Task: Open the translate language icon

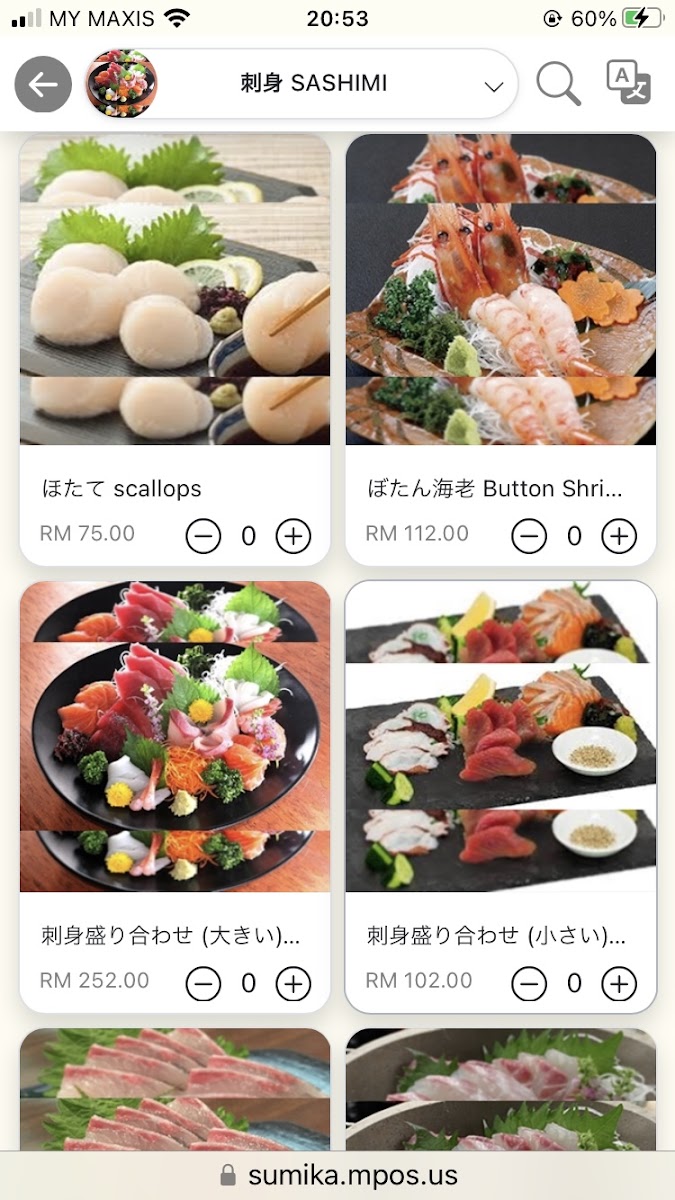Action: (x=629, y=83)
